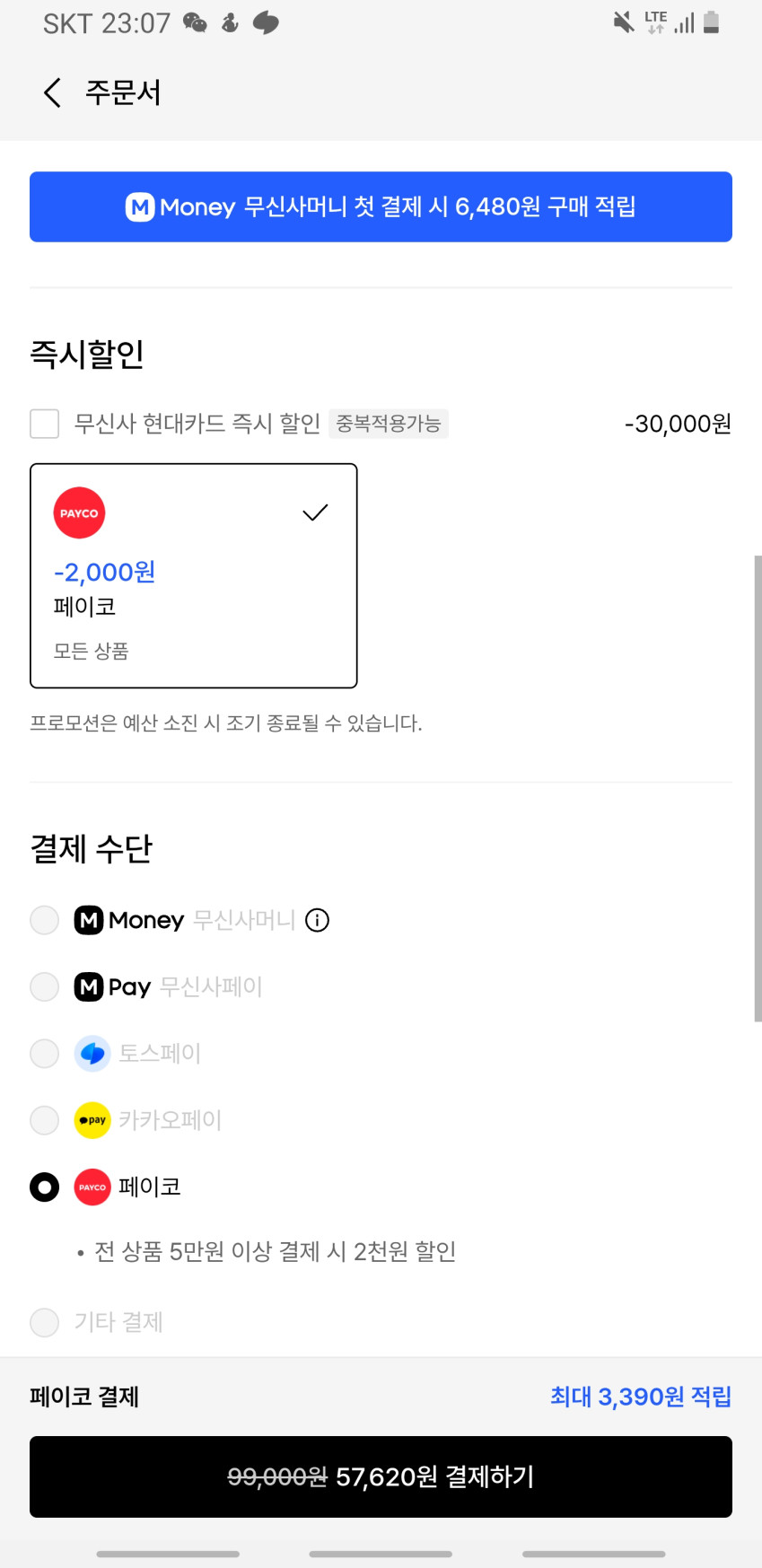Screen dimensions: 762x1568
Task: Go back from the 주문서 page
Action: pos(52,92)
